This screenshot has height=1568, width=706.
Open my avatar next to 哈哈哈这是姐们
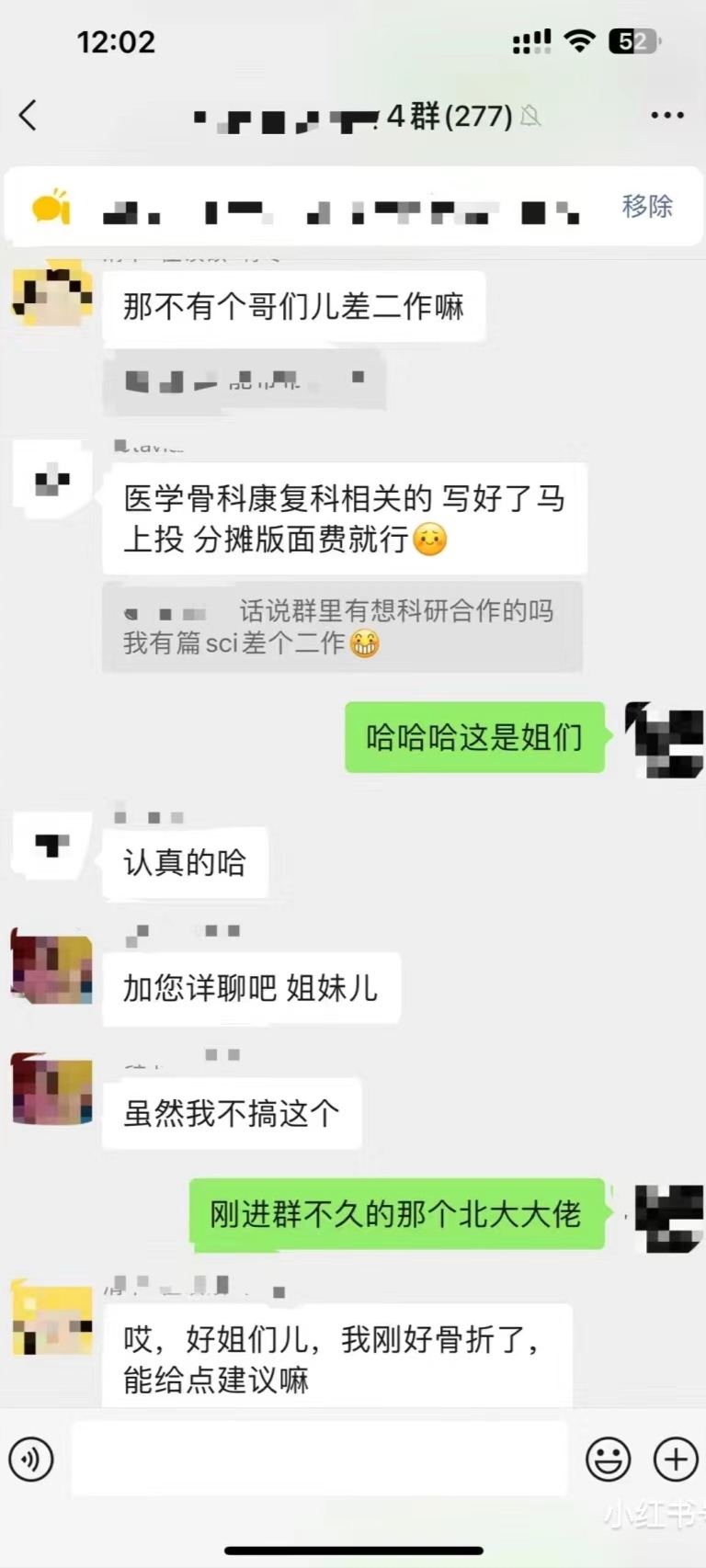coord(664,740)
